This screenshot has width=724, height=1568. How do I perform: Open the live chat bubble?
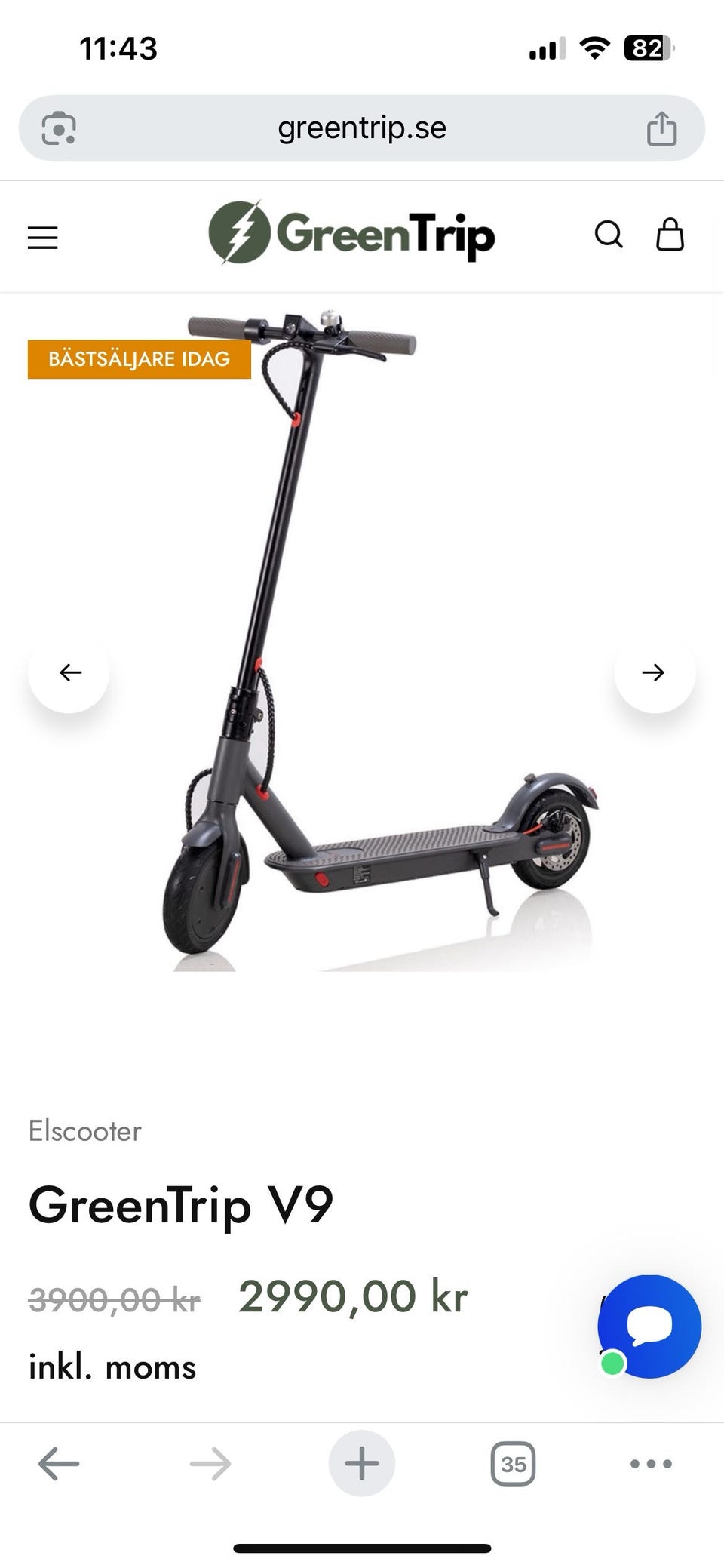pos(649,1326)
